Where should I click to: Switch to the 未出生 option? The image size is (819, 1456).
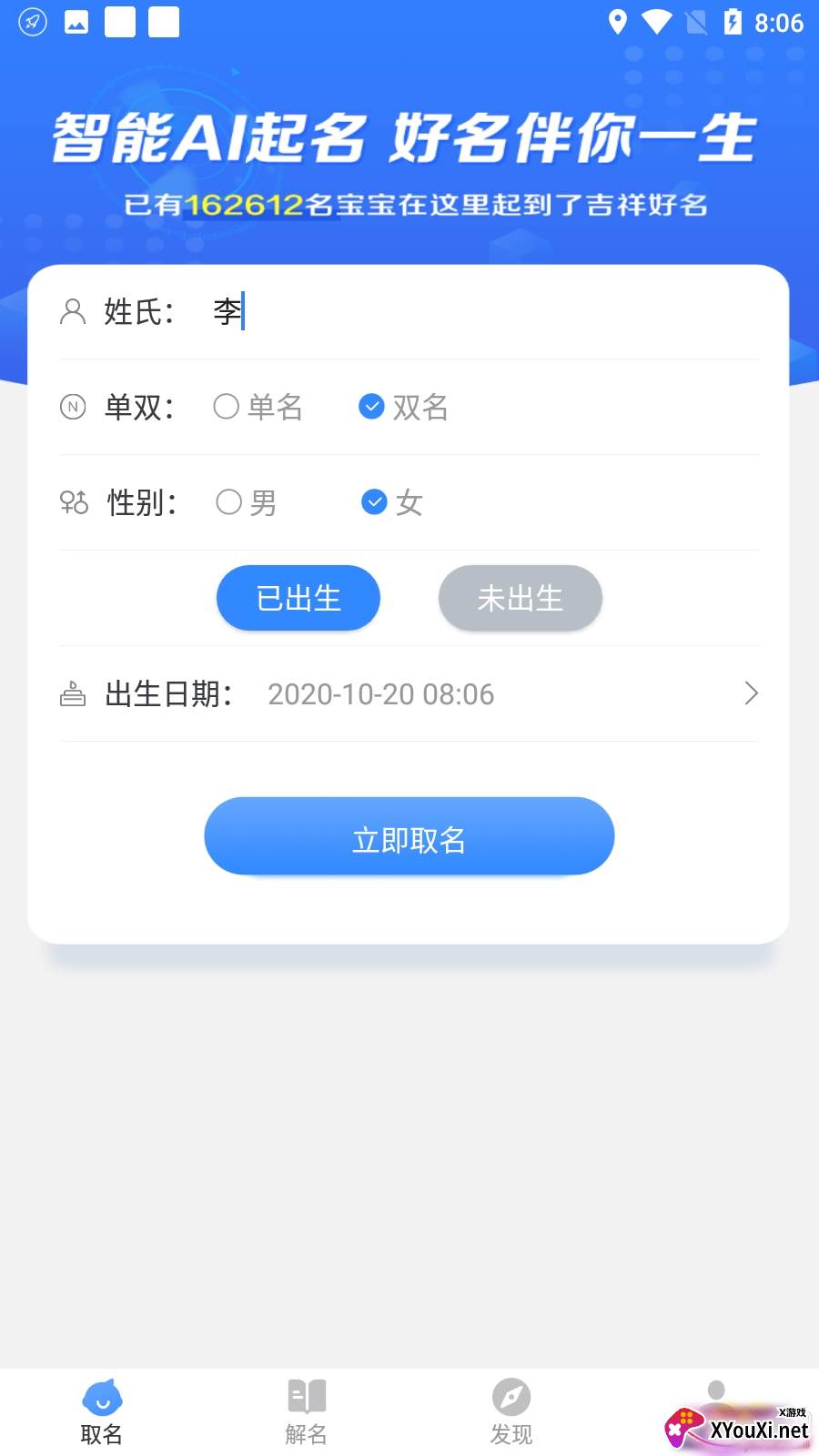click(521, 598)
